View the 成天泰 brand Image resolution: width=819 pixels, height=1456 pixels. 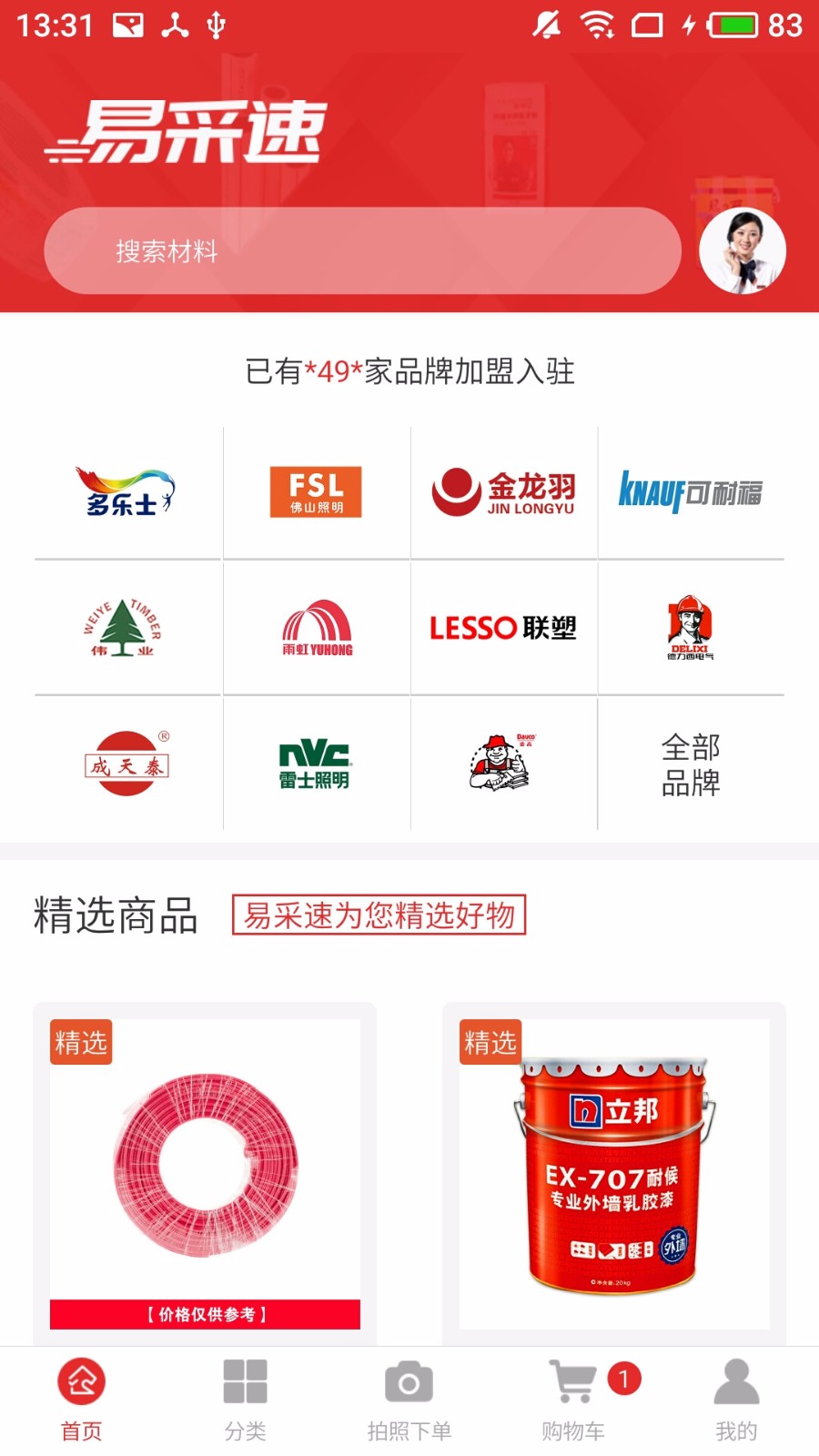[x=127, y=763]
